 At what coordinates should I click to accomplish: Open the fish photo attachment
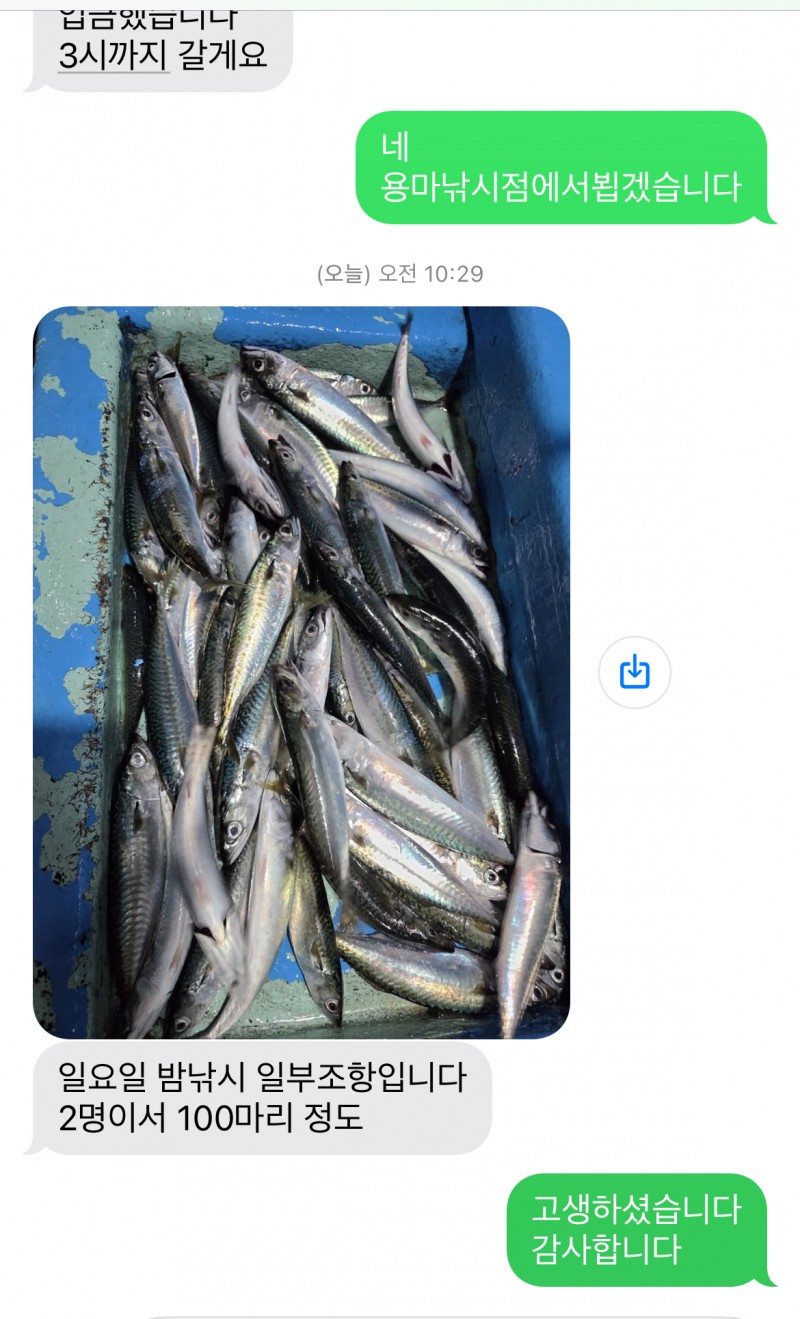[x=301, y=672]
